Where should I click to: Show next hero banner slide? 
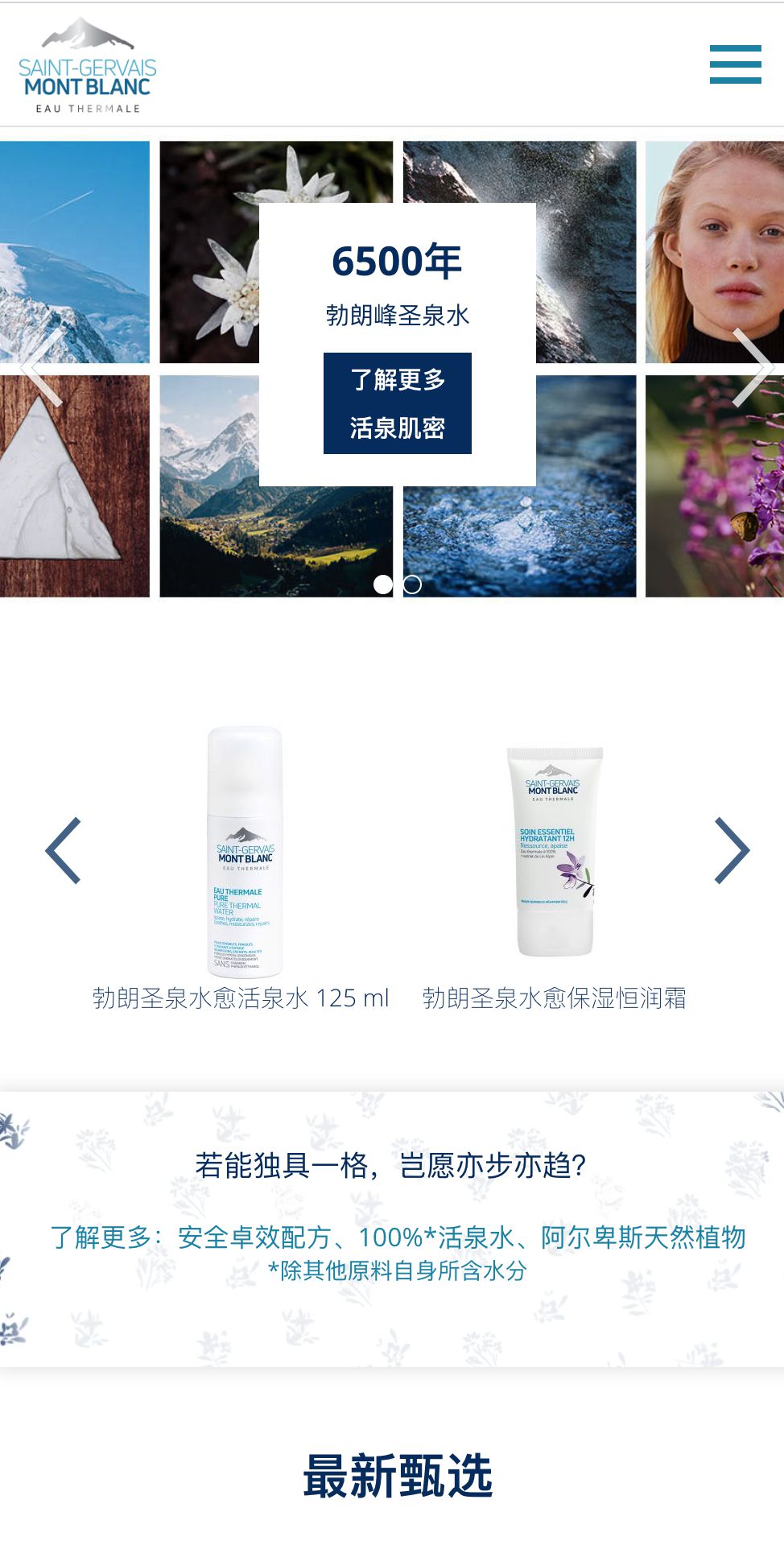click(x=752, y=367)
